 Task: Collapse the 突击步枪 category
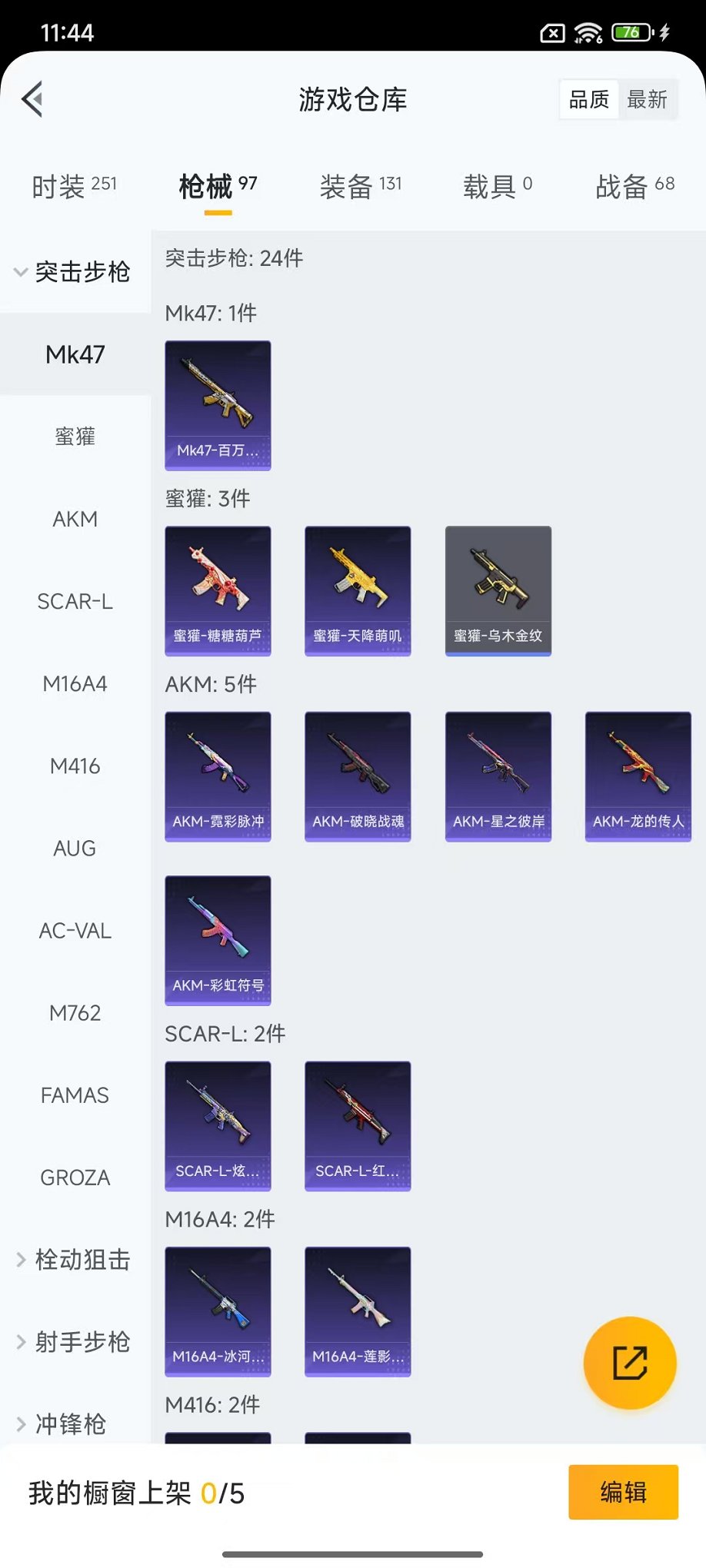coord(74,271)
